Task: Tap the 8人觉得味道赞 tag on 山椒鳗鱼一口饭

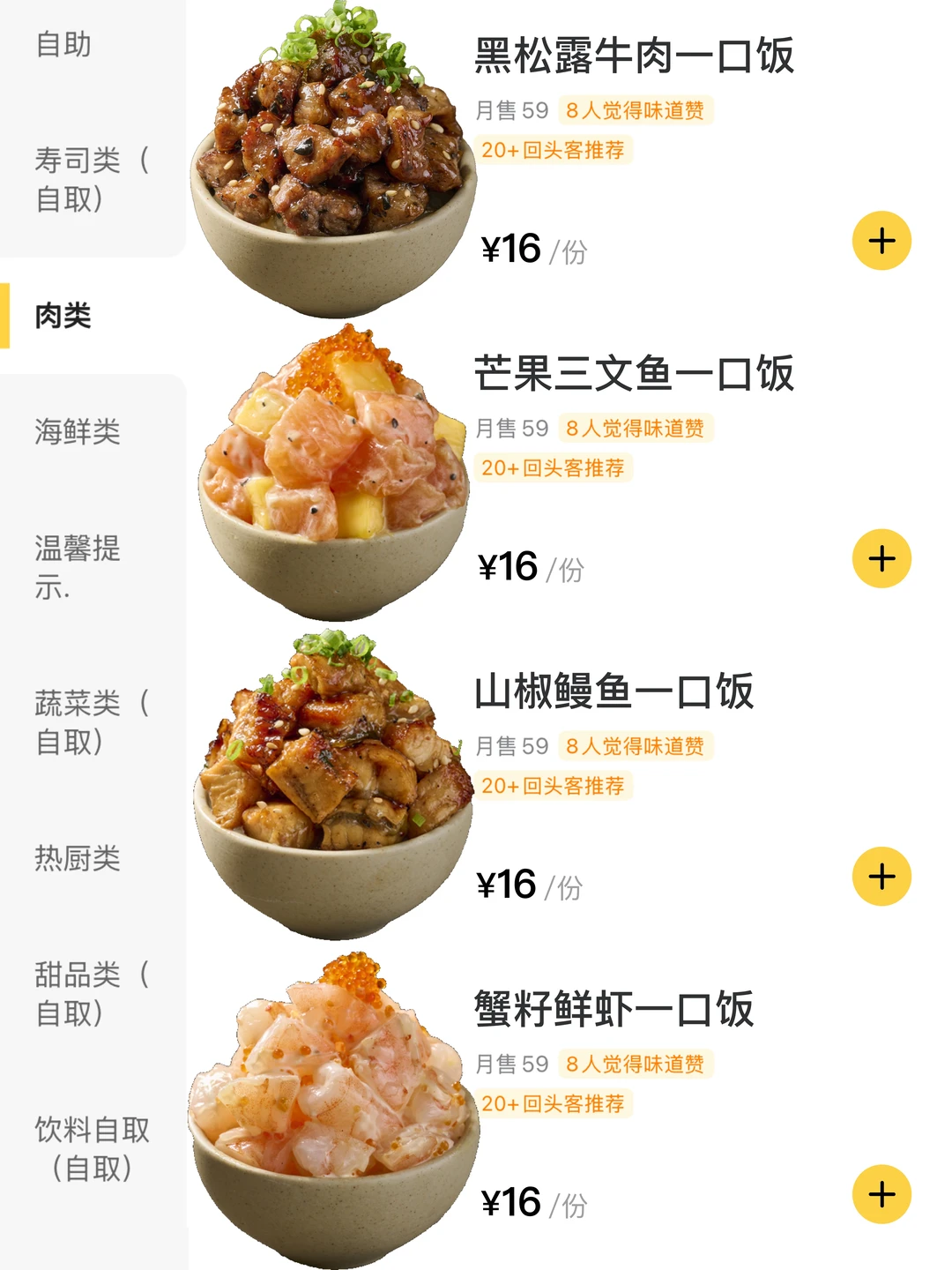Action: tap(639, 745)
